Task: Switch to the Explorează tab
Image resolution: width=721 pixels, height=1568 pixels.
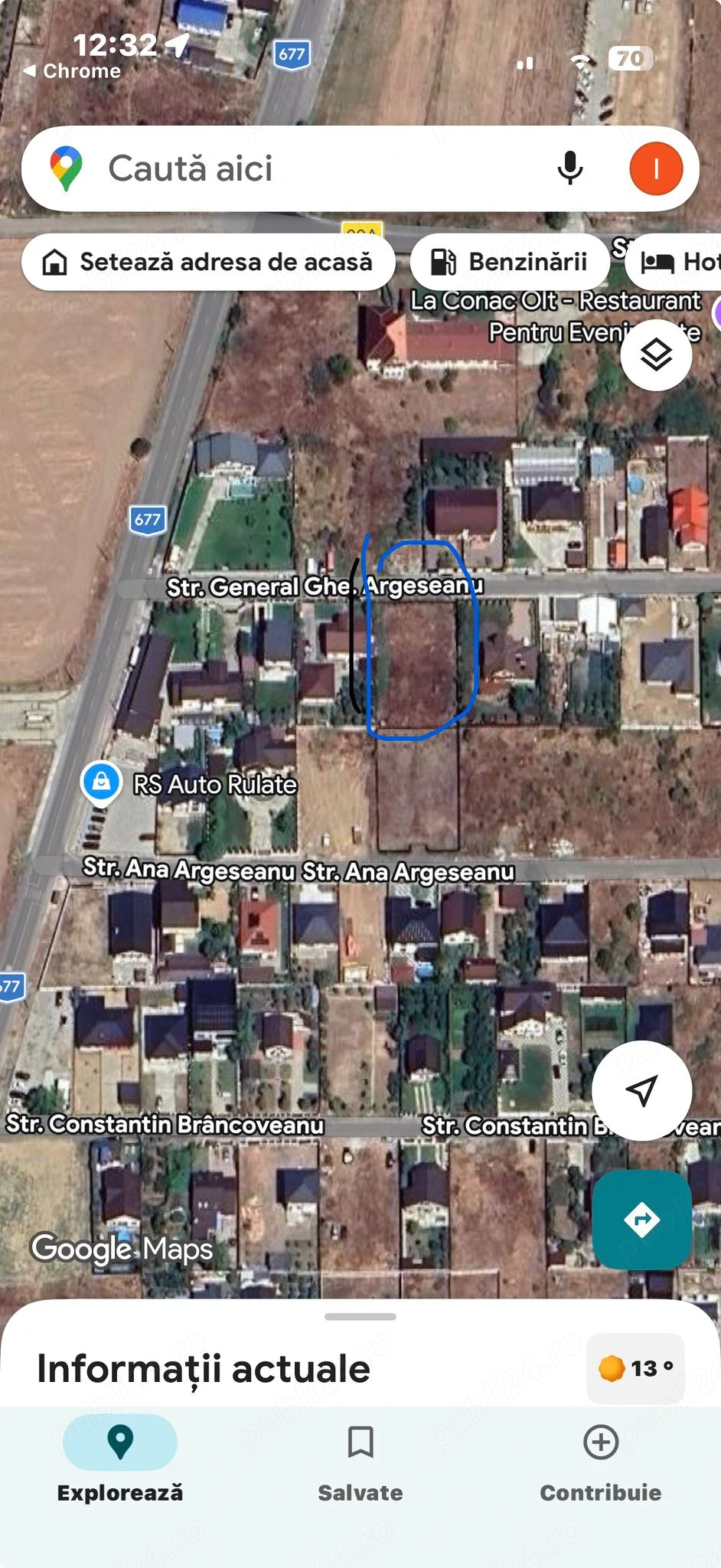Action: tap(120, 1459)
